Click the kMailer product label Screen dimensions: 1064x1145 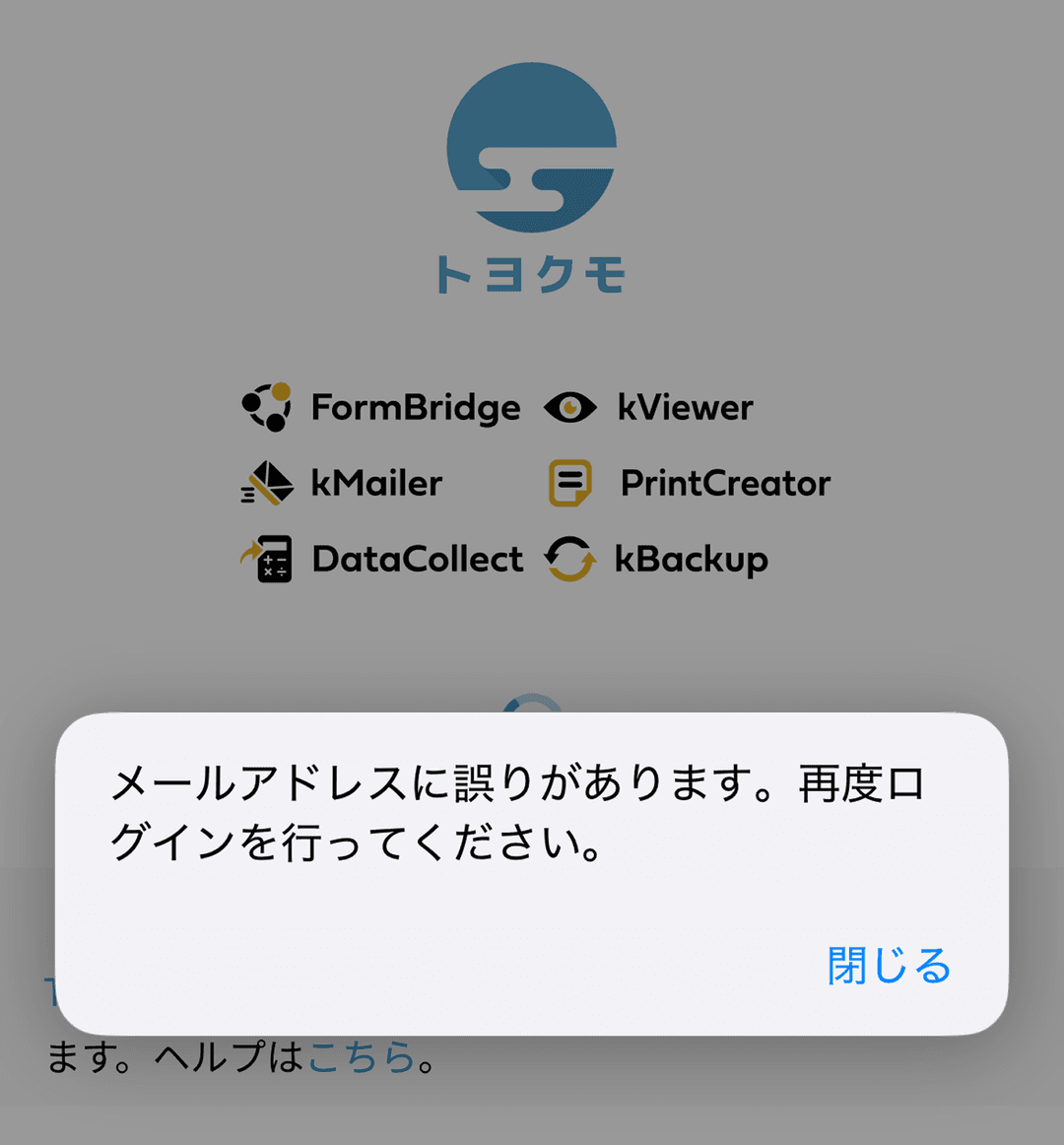pyautogui.click(x=373, y=483)
